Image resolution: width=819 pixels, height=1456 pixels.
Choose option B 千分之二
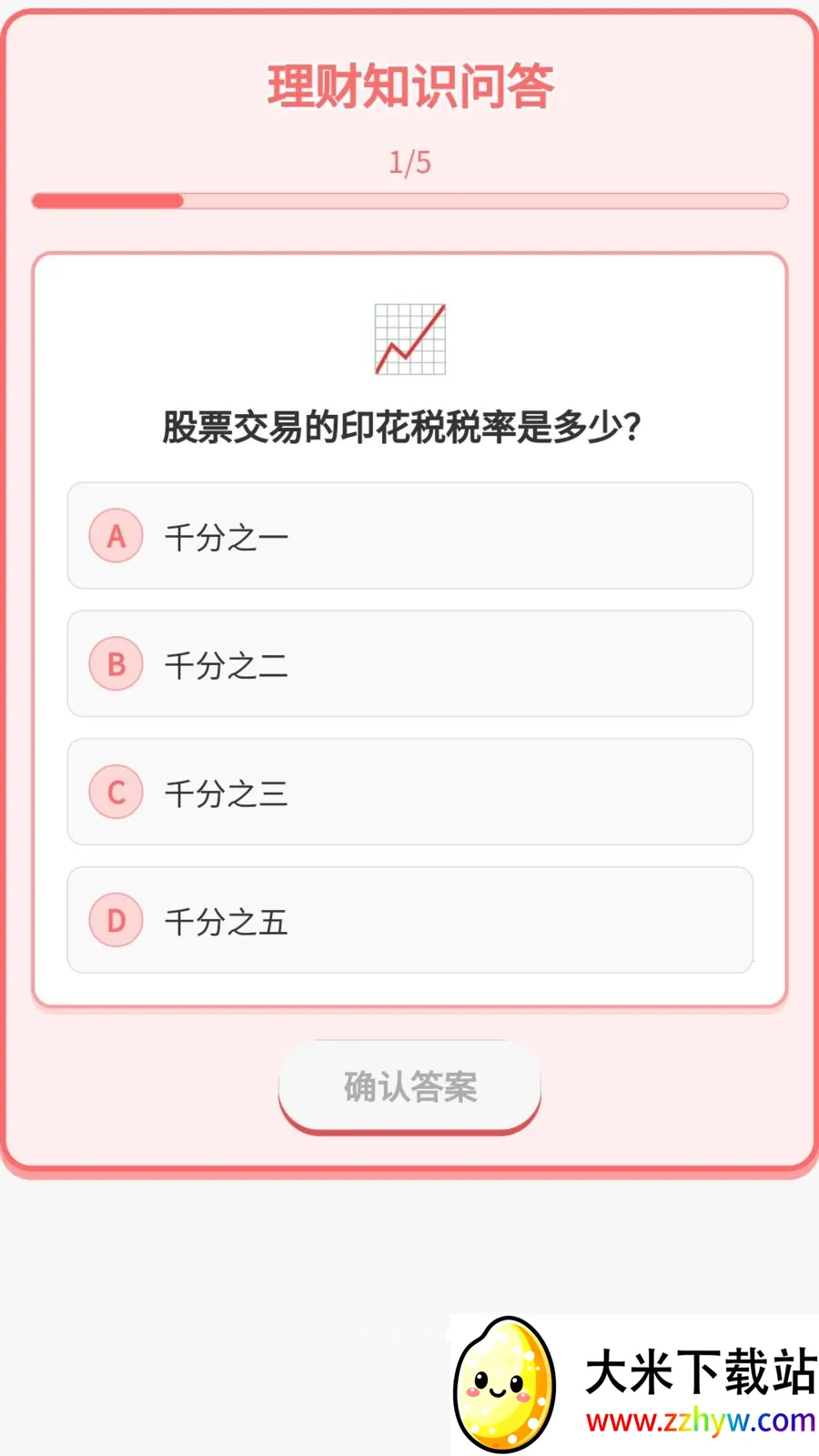(x=409, y=664)
